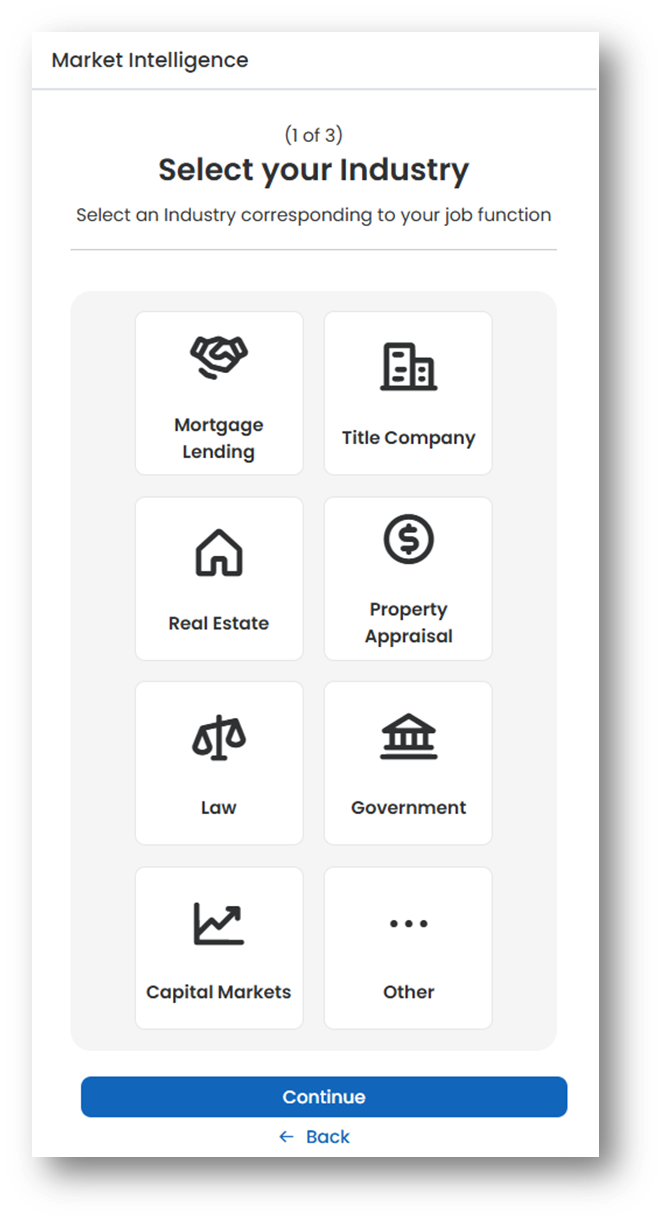
Task: Choose the Title Company tile
Action: pos(408,393)
